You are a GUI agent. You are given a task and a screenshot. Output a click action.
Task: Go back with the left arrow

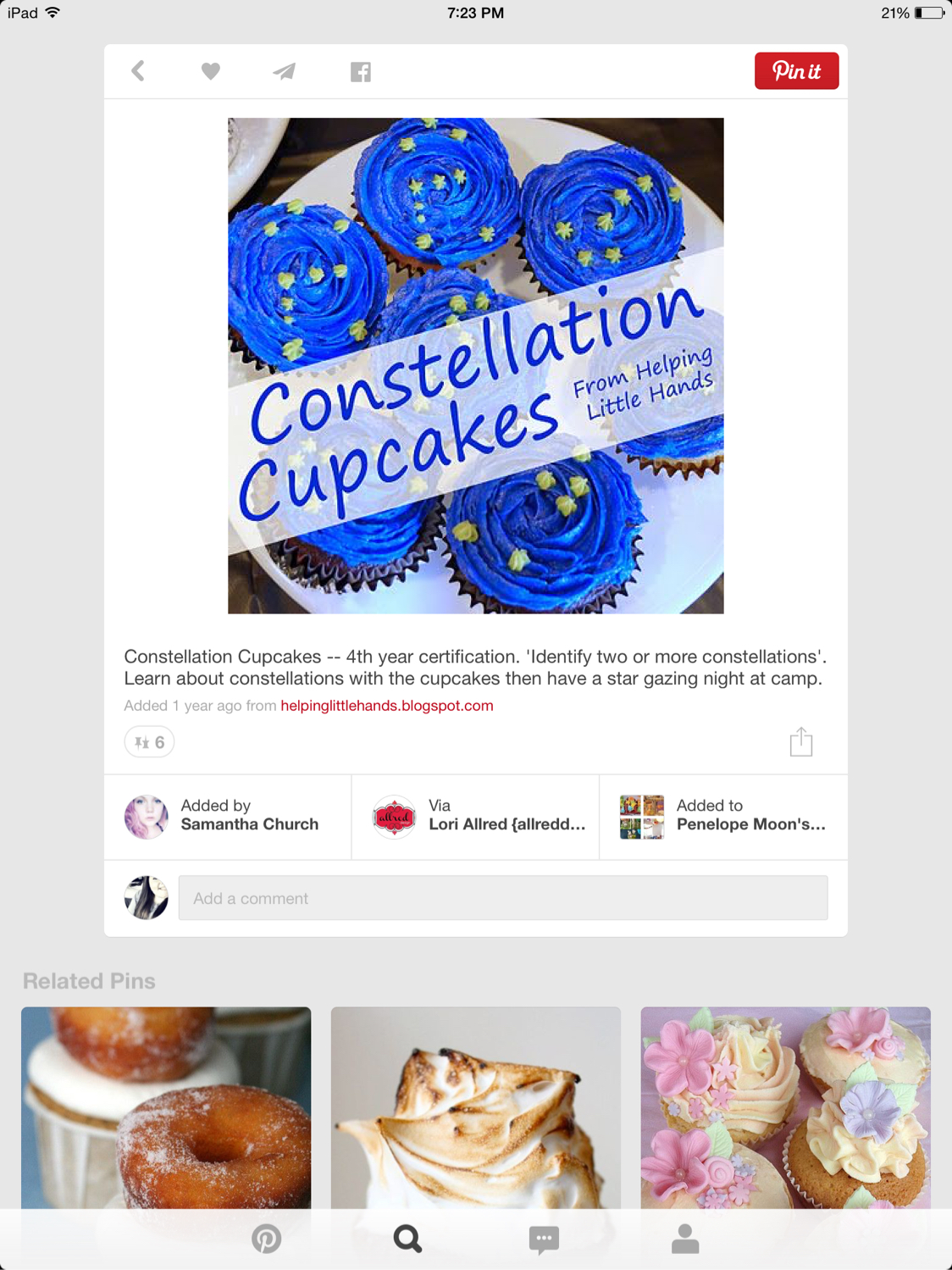(138, 71)
